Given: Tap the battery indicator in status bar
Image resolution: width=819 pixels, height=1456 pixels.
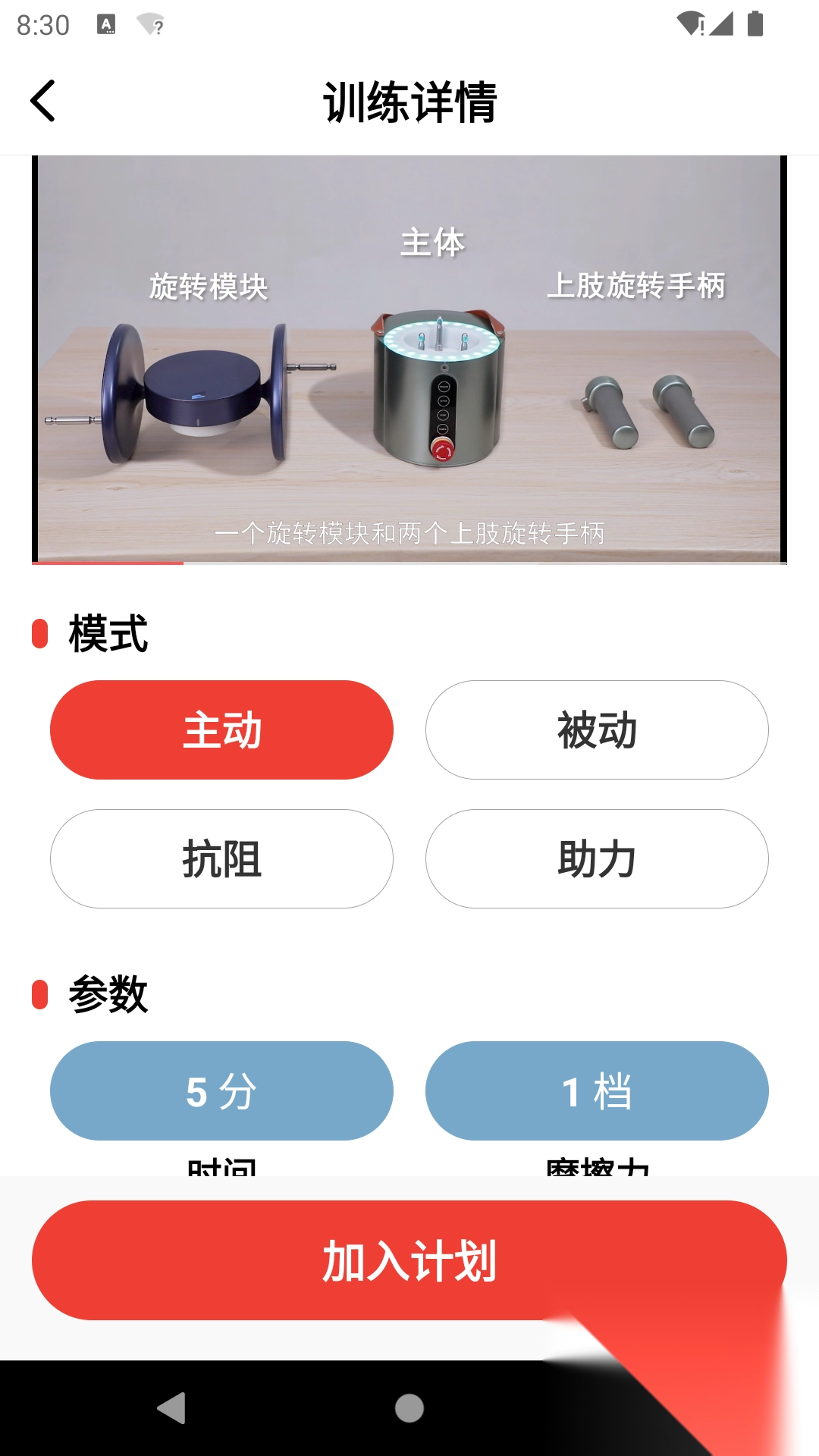Looking at the screenshot, I should pos(755,23).
